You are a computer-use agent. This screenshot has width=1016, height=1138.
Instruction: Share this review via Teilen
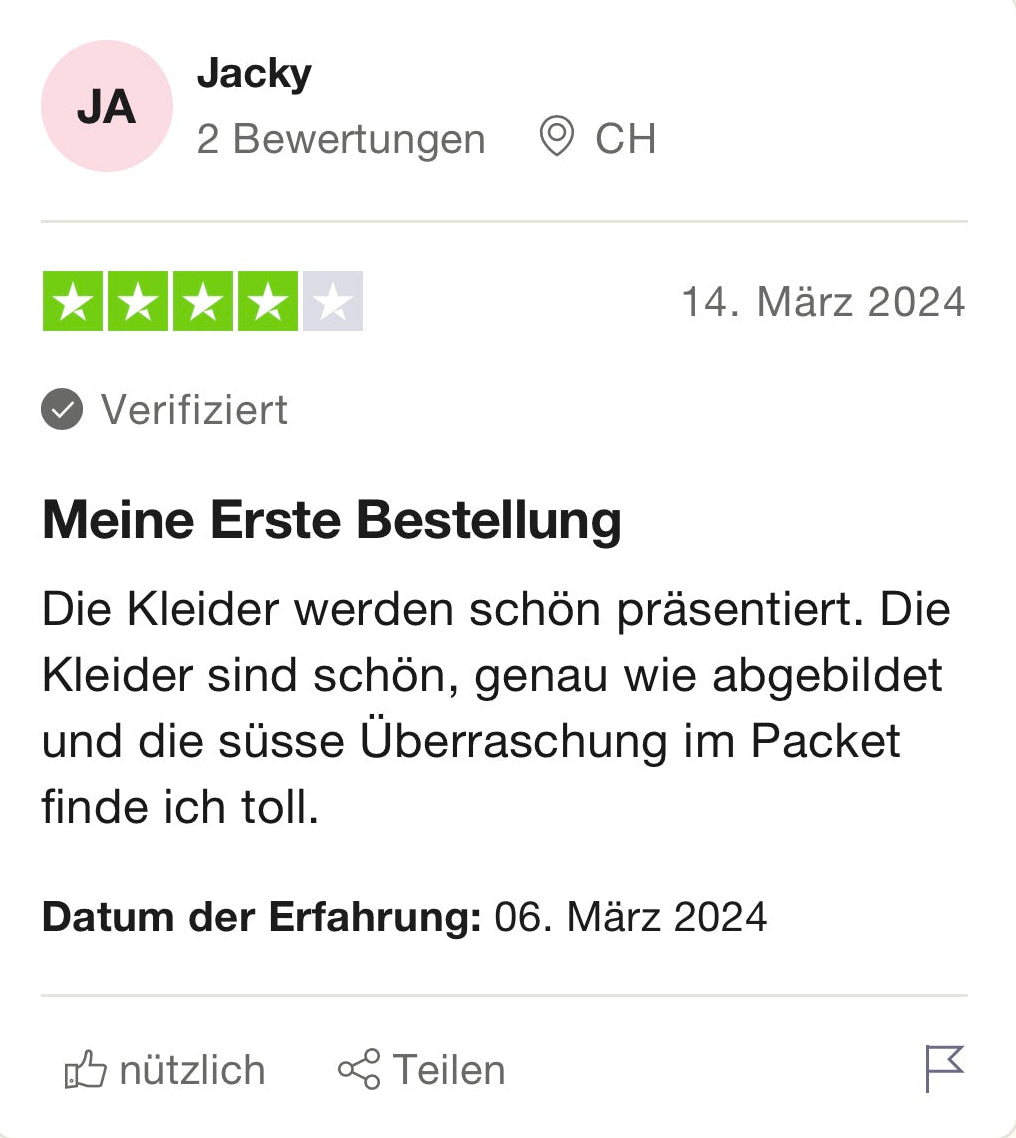point(421,1070)
